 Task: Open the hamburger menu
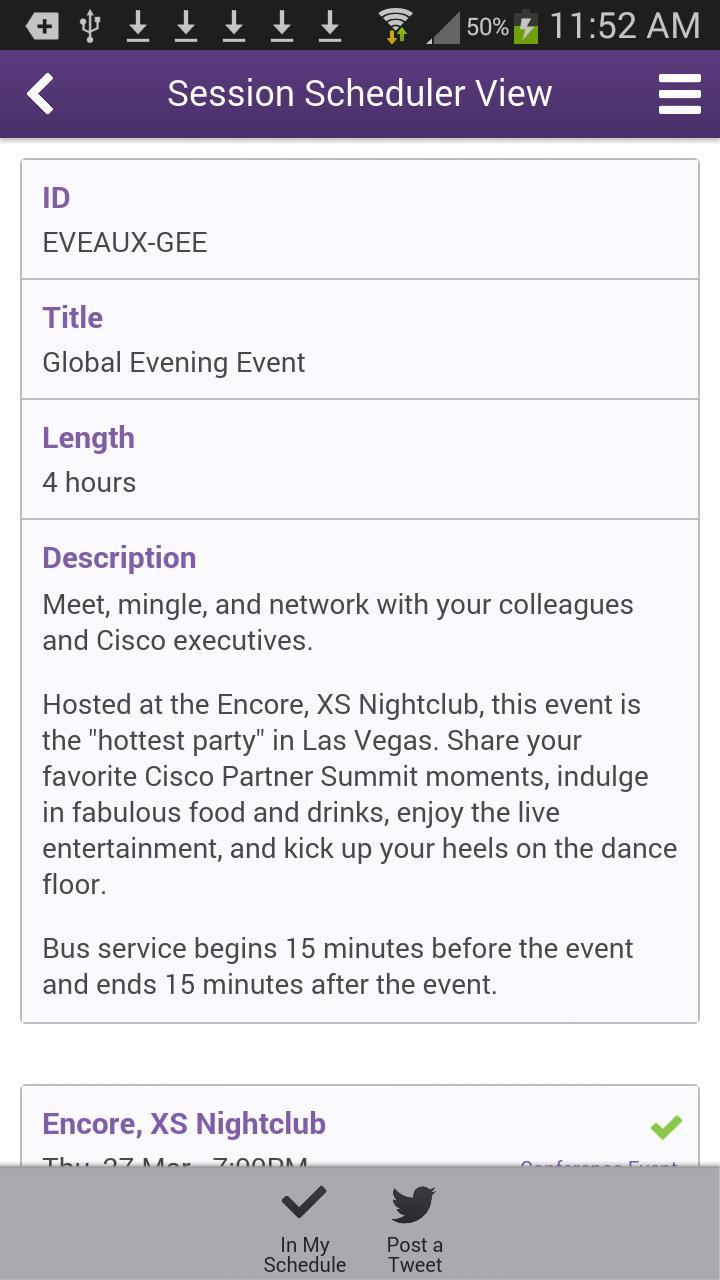[679, 94]
